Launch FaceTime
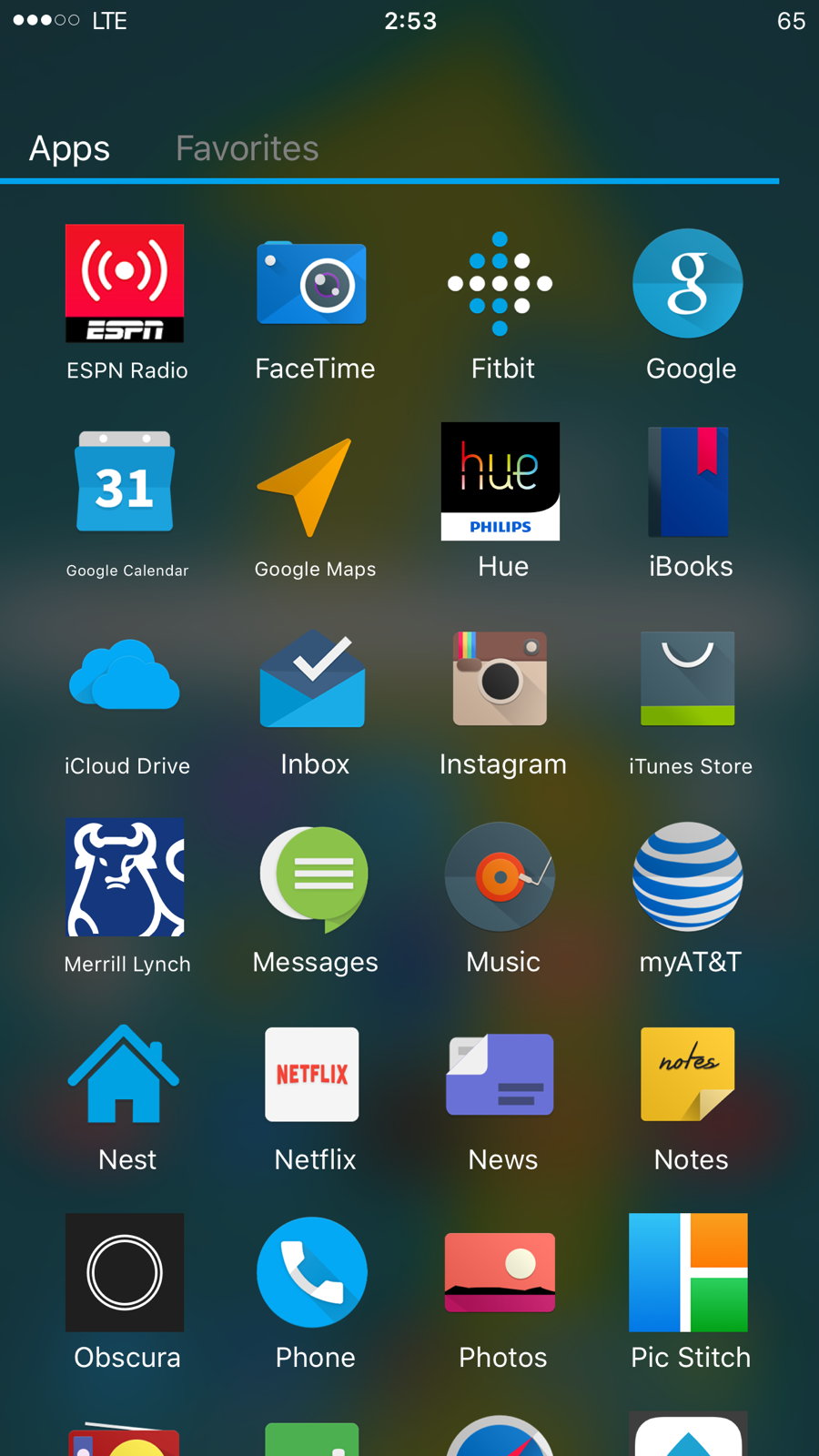 pos(312,284)
